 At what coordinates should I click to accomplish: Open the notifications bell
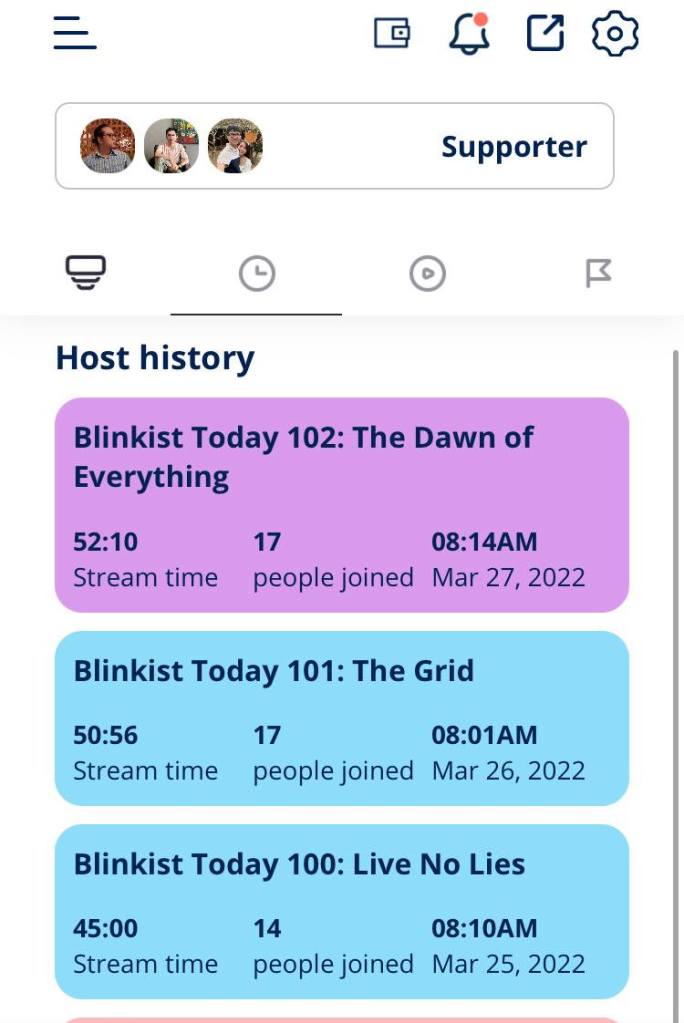tap(468, 35)
